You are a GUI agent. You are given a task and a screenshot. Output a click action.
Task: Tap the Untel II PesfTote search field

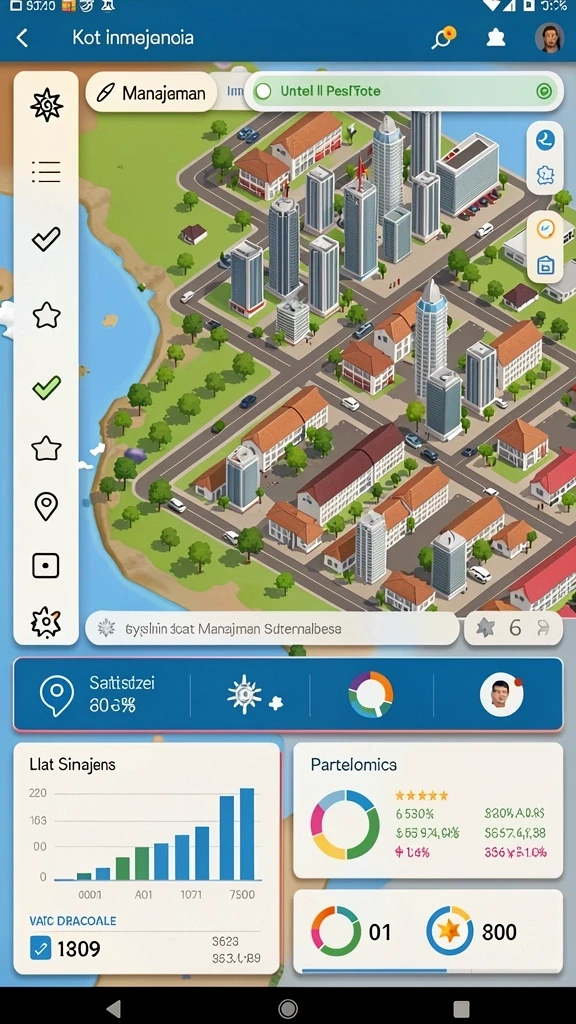coord(405,91)
